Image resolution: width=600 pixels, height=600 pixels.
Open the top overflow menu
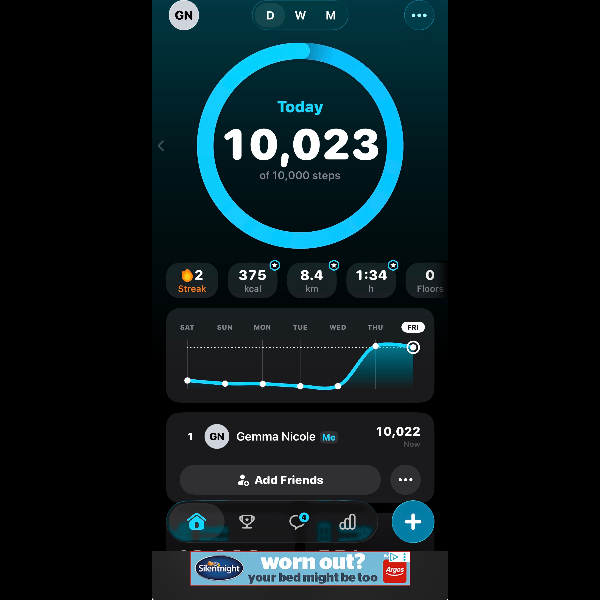click(419, 16)
